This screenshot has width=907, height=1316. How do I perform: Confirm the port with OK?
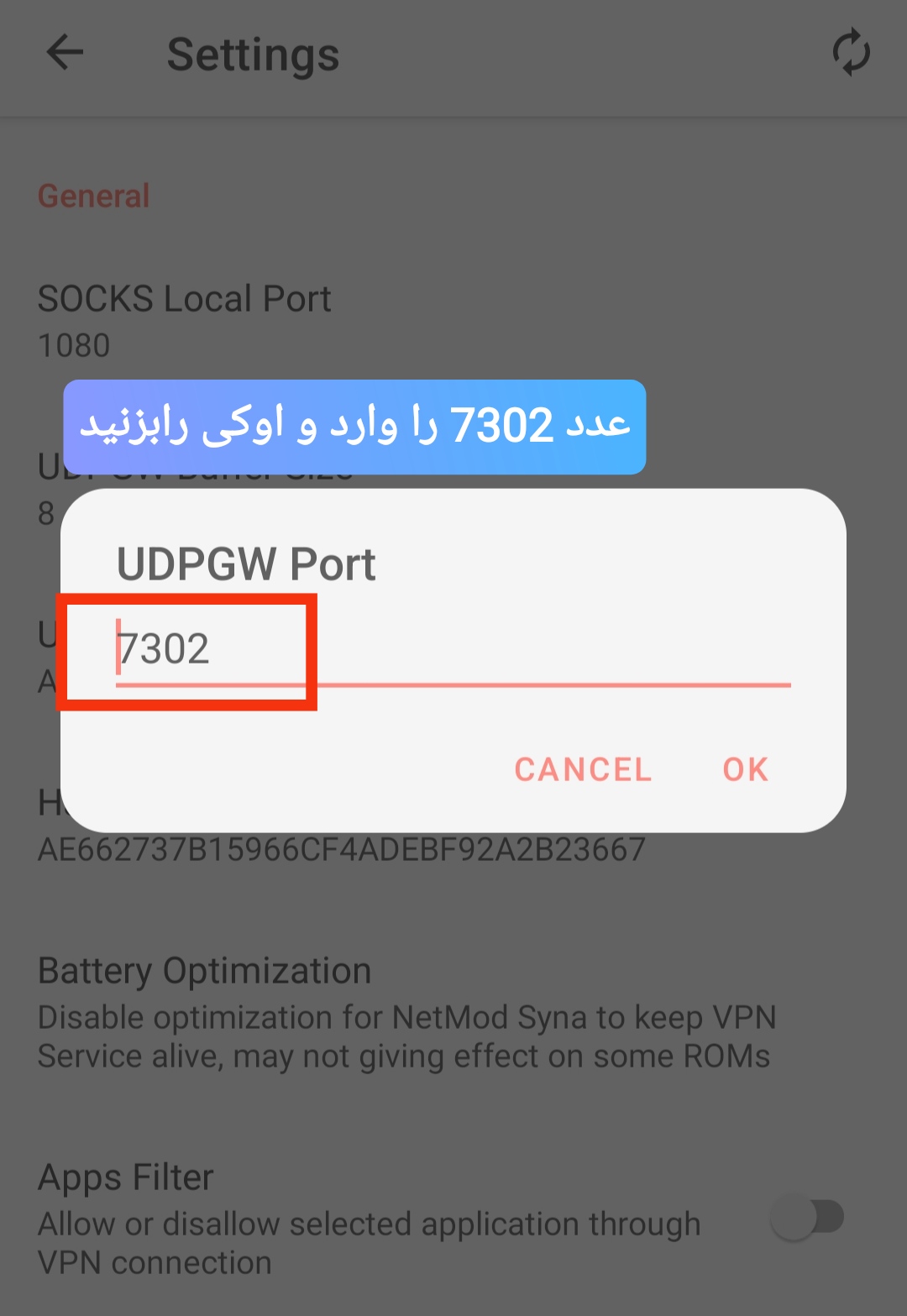pyautogui.click(x=746, y=769)
